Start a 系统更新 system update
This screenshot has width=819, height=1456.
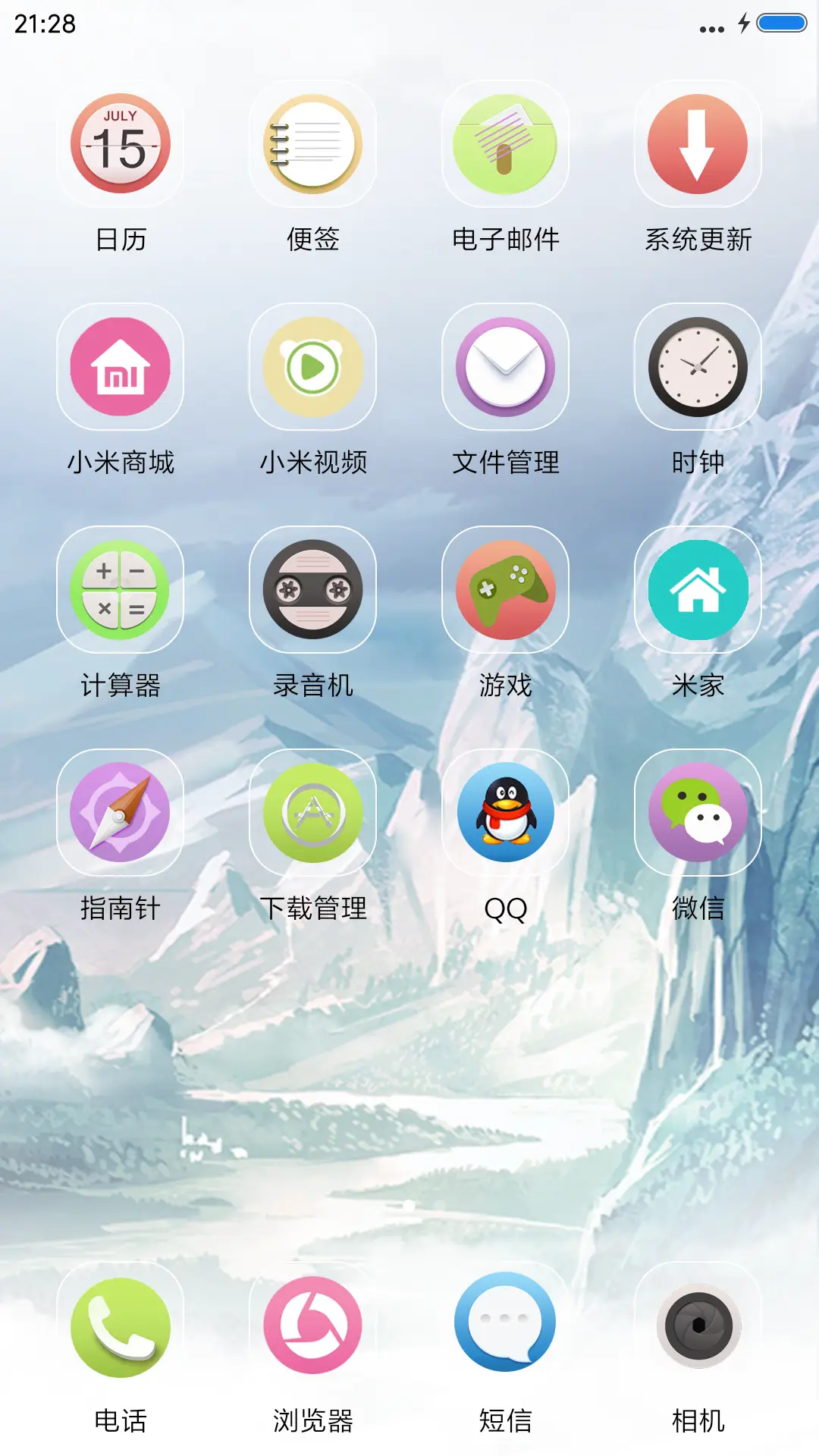pos(698,144)
